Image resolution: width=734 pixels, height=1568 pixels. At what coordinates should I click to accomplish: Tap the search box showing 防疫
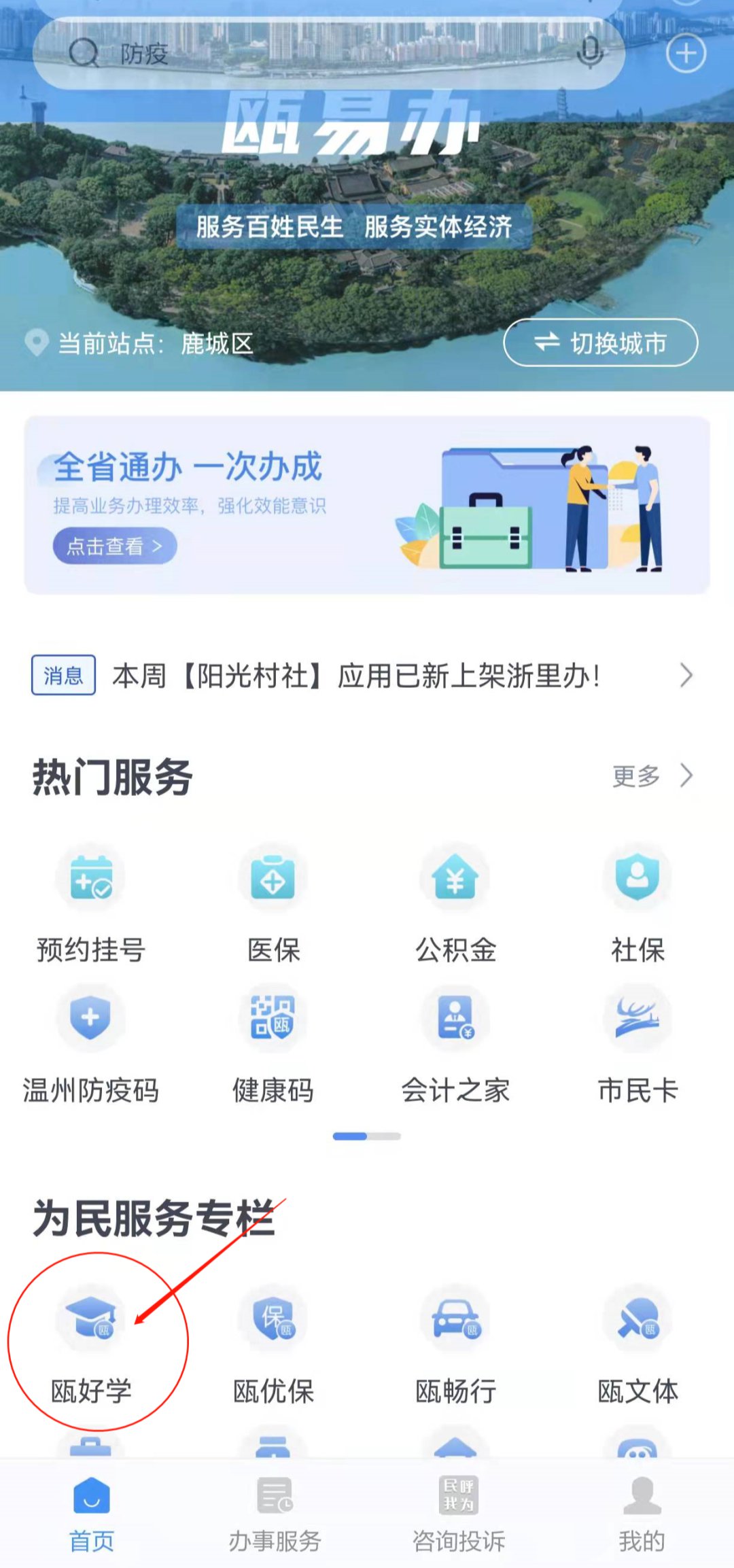coord(326,53)
